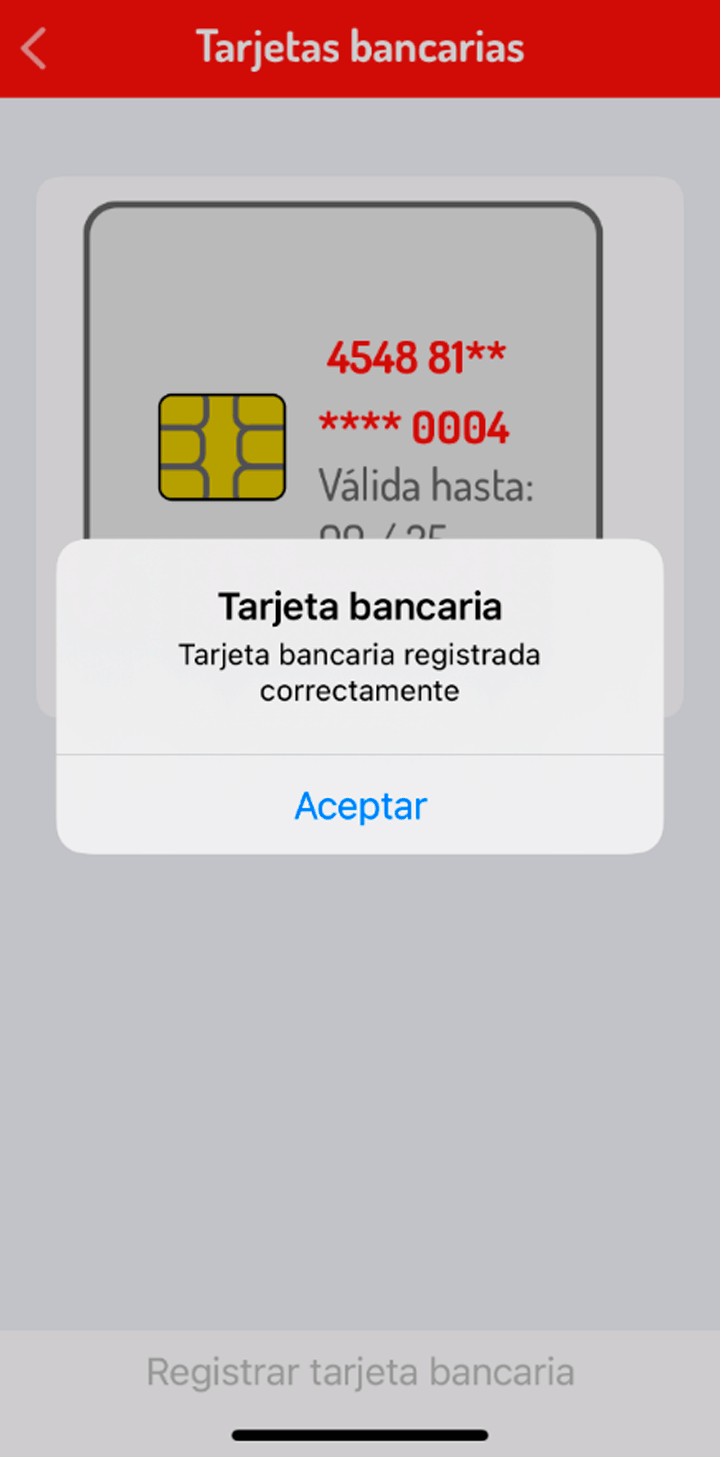Go back using the header arrow
This screenshot has width=720, height=1457.
(x=34, y=48)
